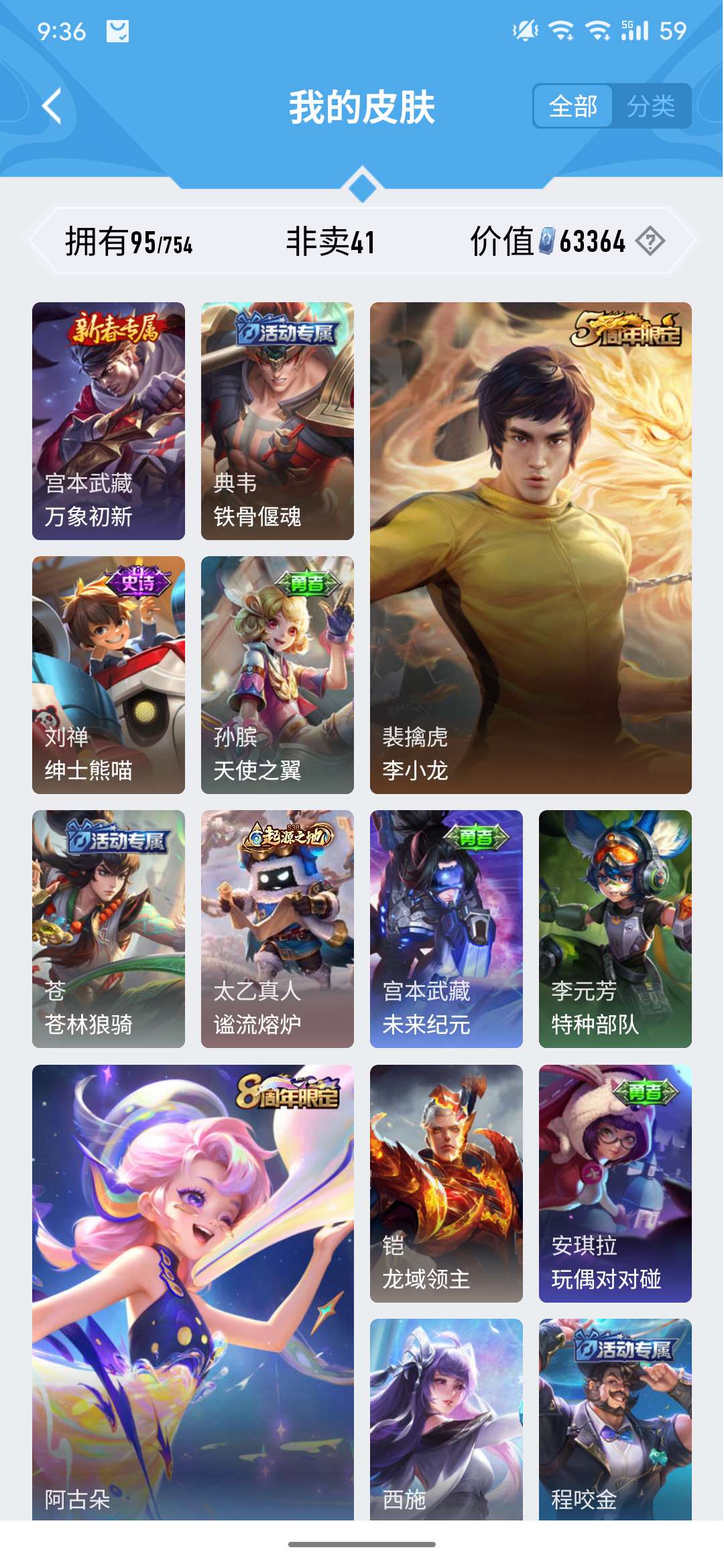Open 宫本武藏 万象初新 skin card

pos(109,421)
